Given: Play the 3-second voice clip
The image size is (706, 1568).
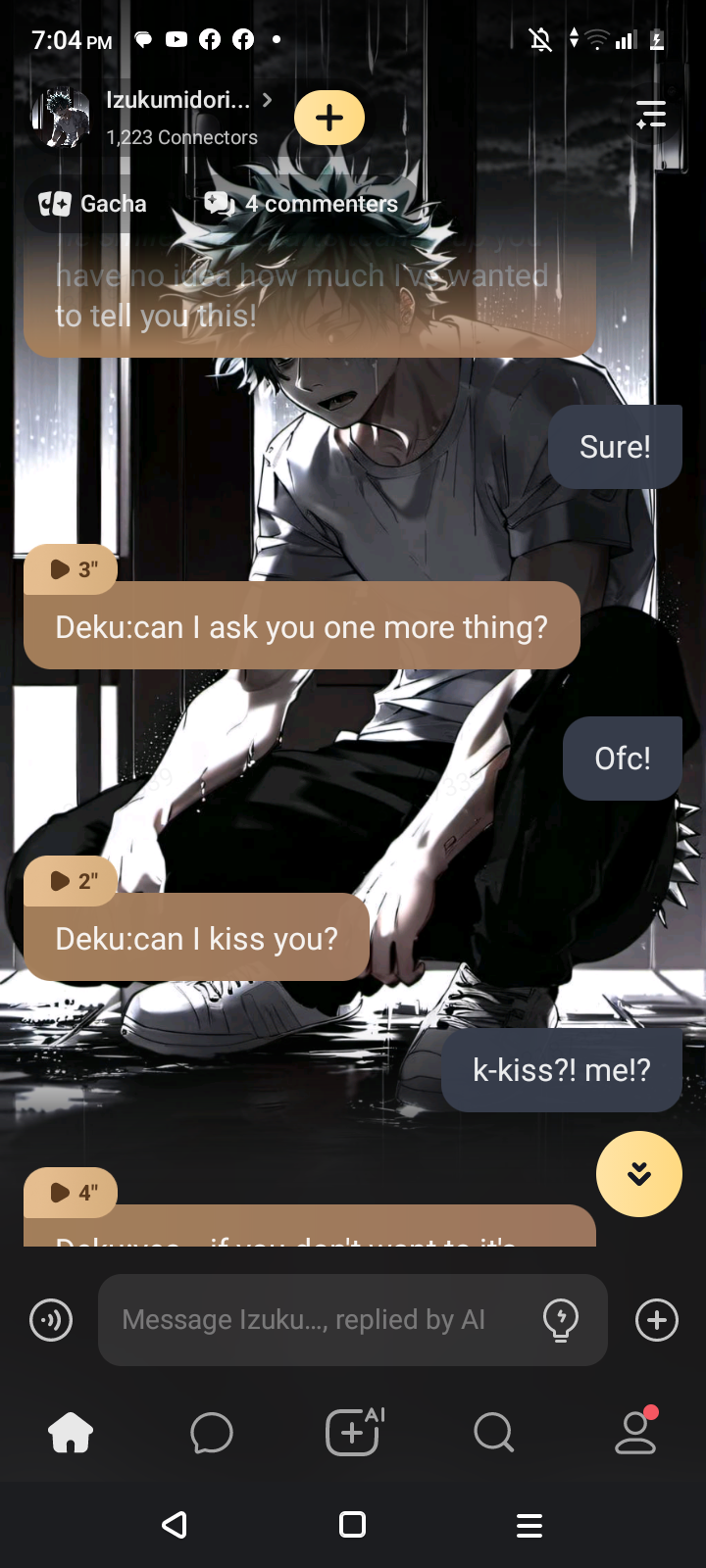Looking at the screenshot, I should [x=71, y=569].
